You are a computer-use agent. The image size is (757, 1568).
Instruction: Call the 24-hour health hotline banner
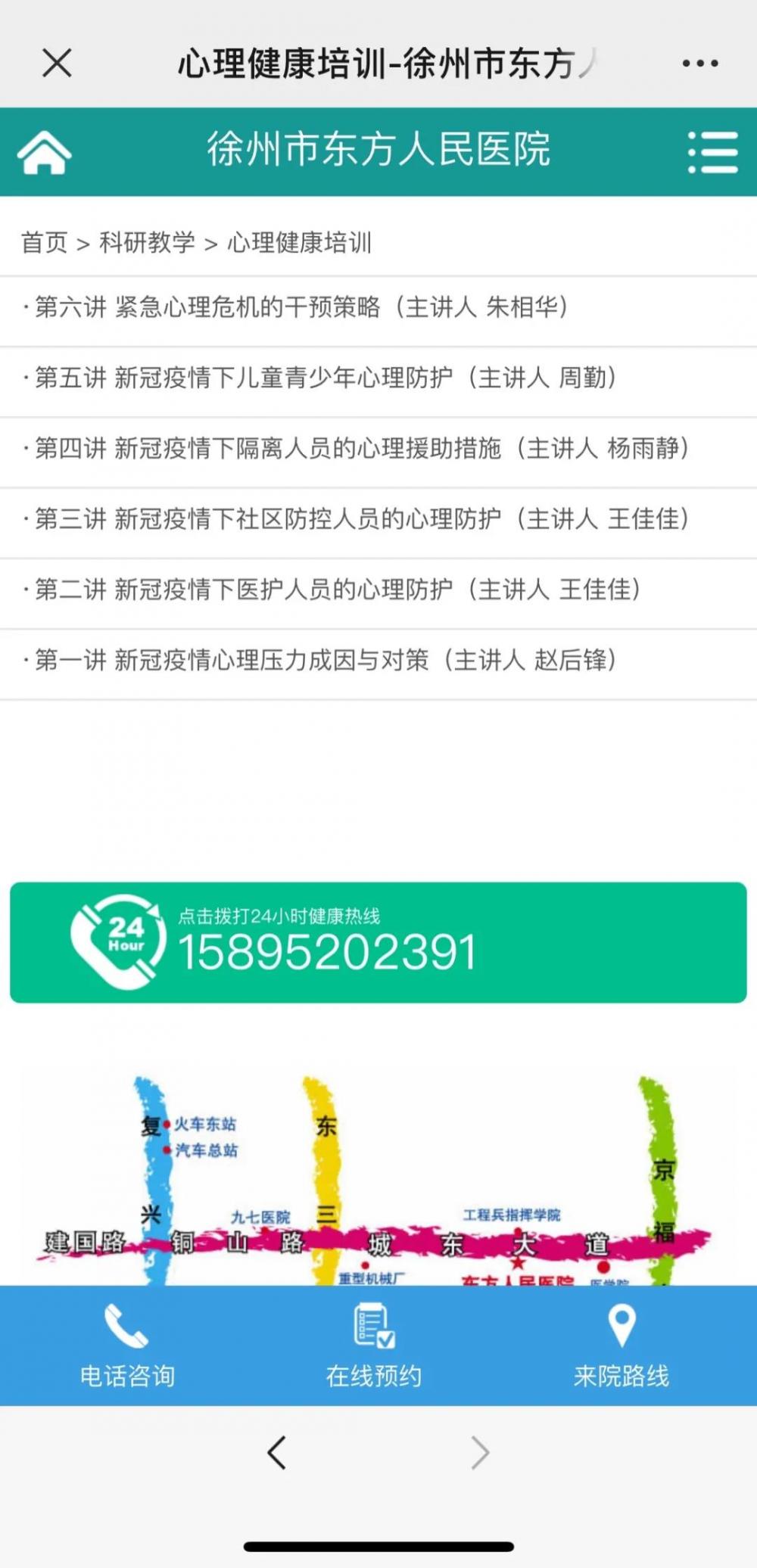378,942
